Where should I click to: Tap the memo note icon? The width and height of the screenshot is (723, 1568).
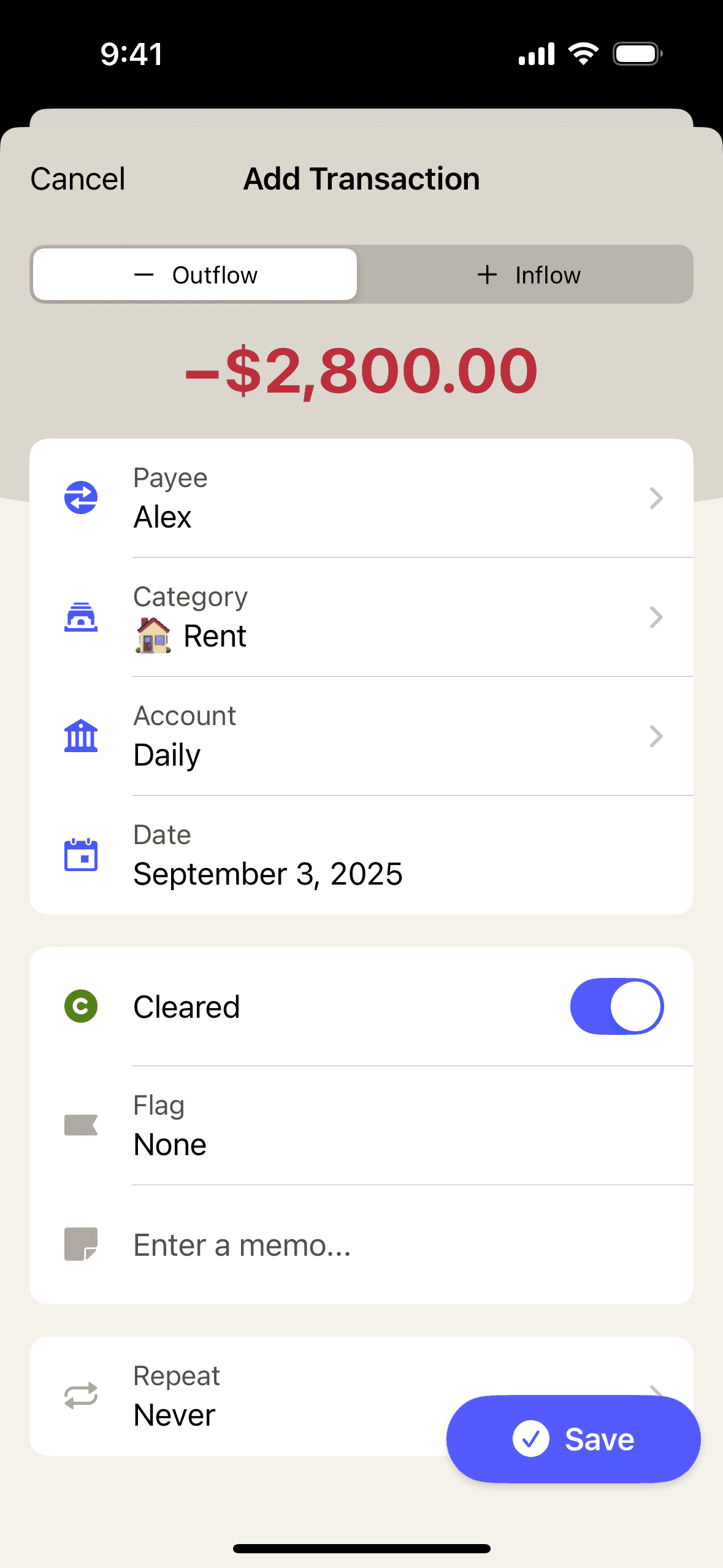click(x=80, y=1244)
